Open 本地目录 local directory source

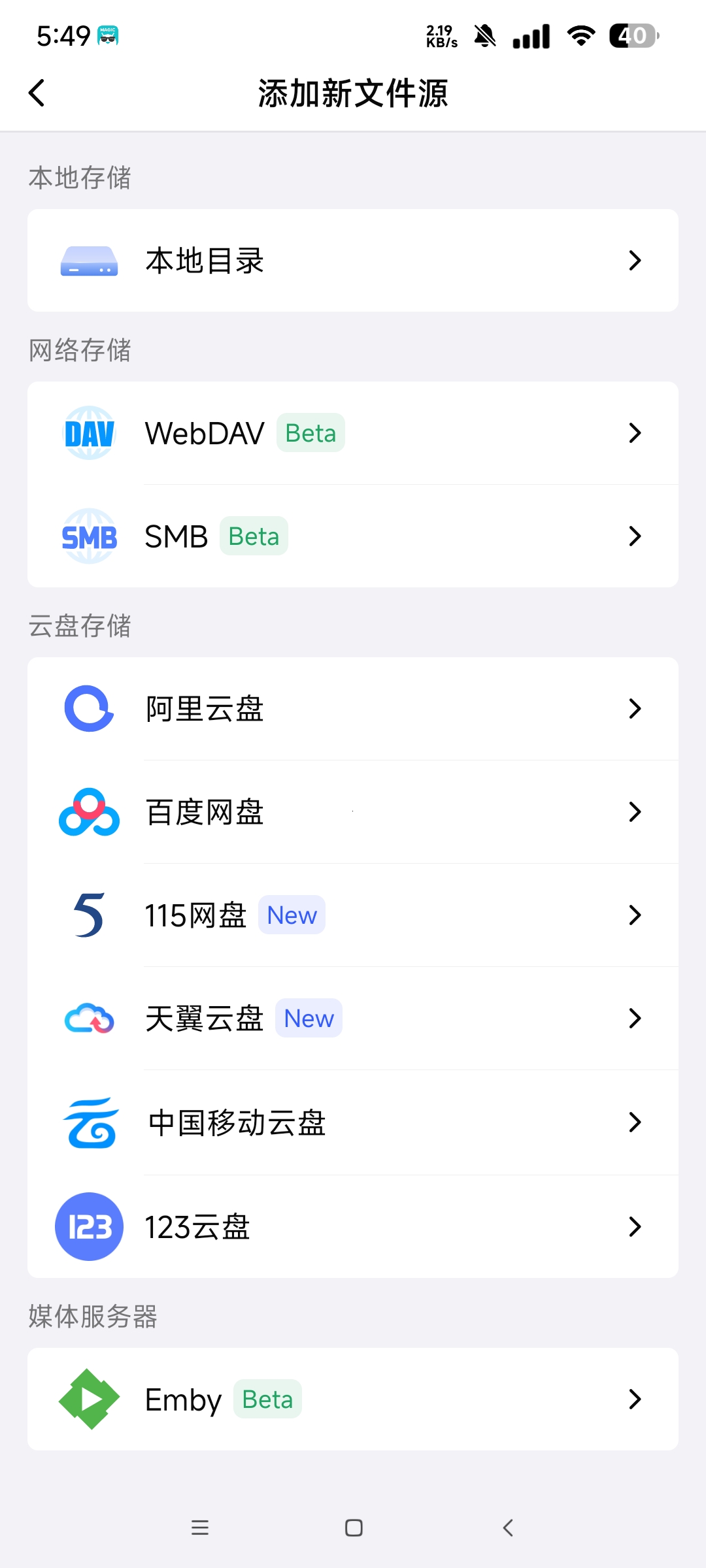pyautogui.click(x=353, y=260)
